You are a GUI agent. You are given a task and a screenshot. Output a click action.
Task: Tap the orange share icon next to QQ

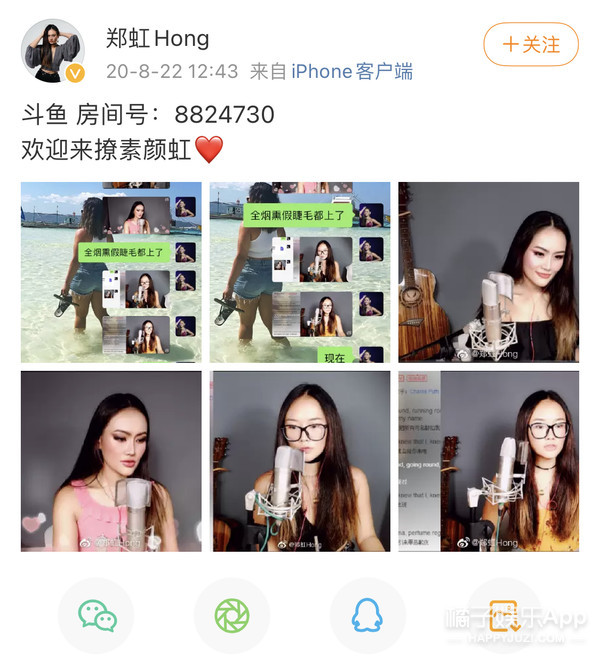503,615
